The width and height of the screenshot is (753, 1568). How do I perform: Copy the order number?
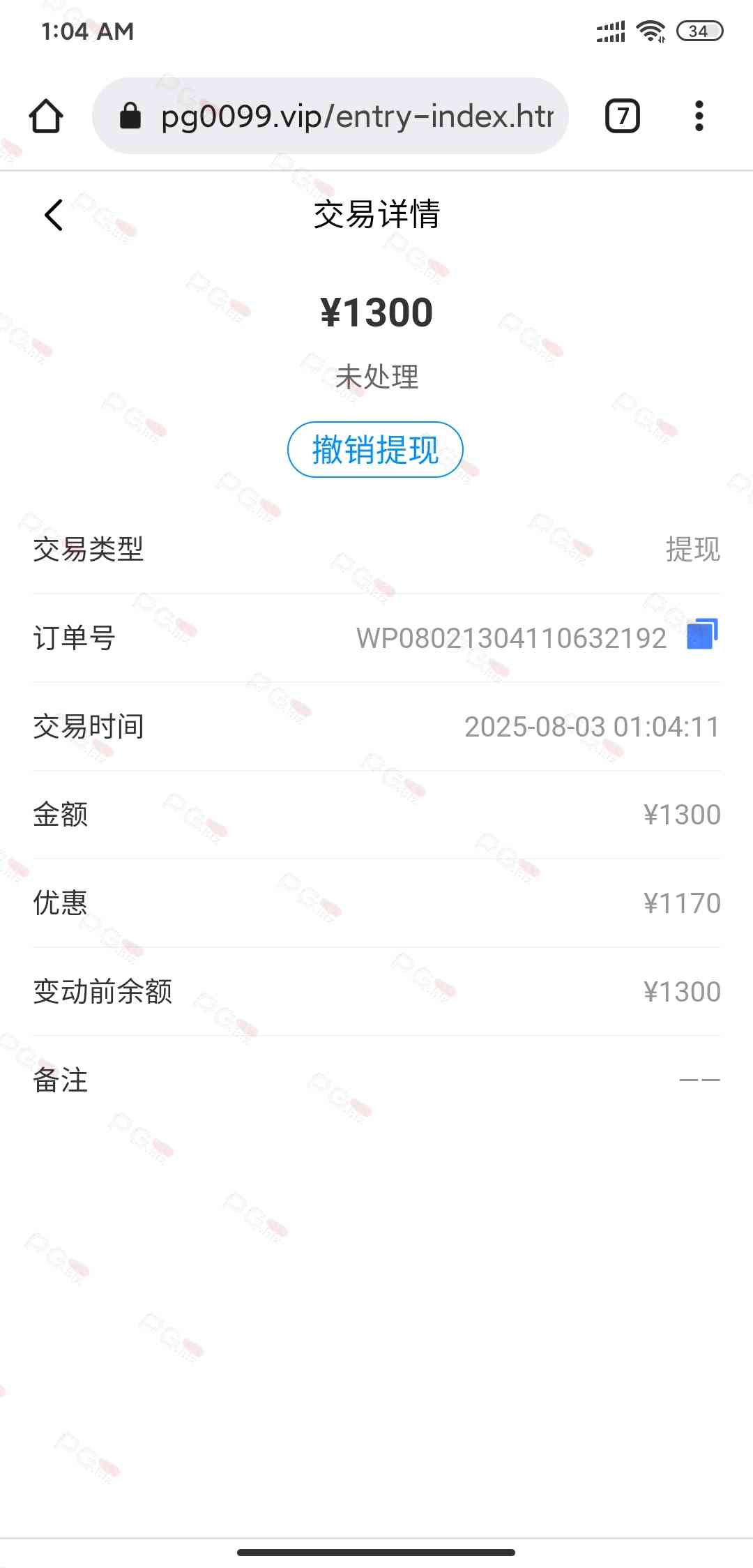tap(702, 634)
